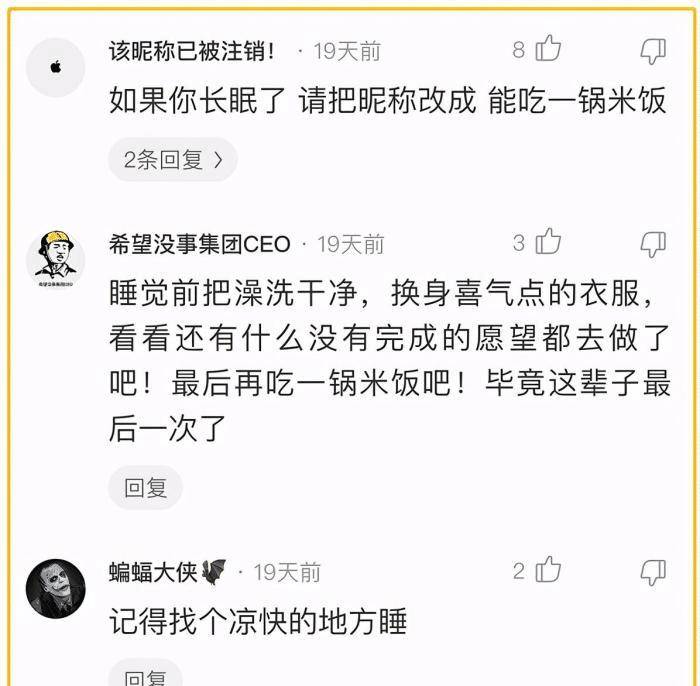
Task: Reply to 希望没事集团CEO's comment
Action: coord(145,488)
